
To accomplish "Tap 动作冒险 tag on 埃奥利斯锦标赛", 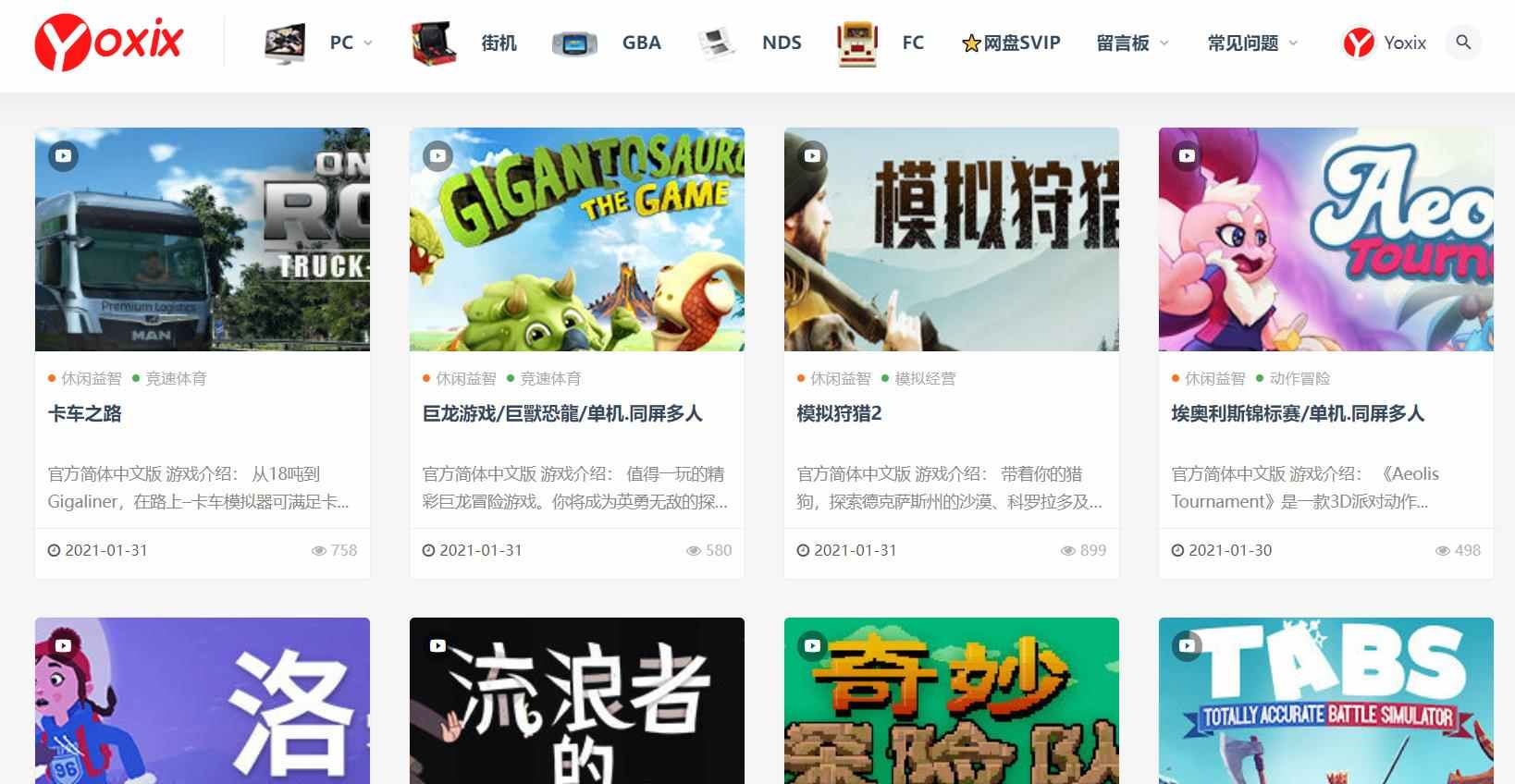I will 1299,378.
